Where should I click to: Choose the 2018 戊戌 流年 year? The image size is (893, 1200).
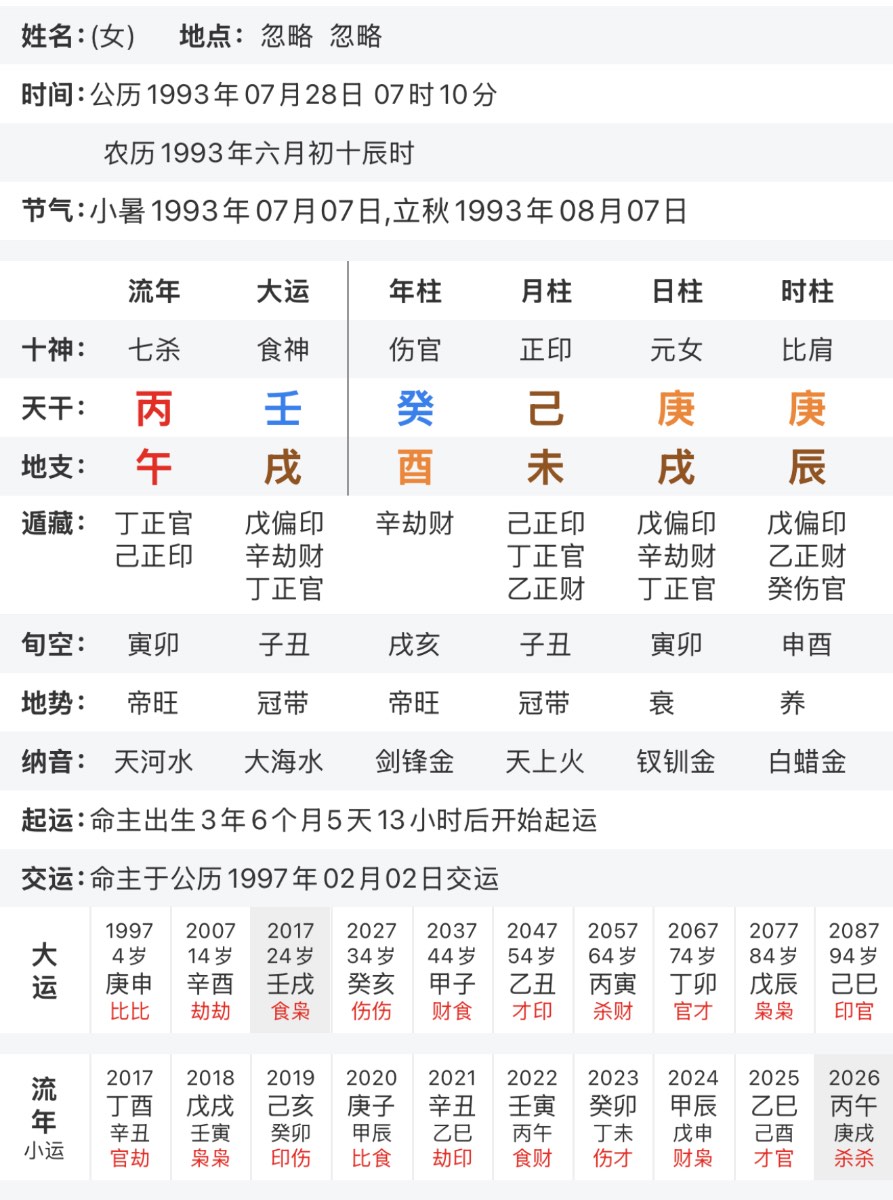210,1117
